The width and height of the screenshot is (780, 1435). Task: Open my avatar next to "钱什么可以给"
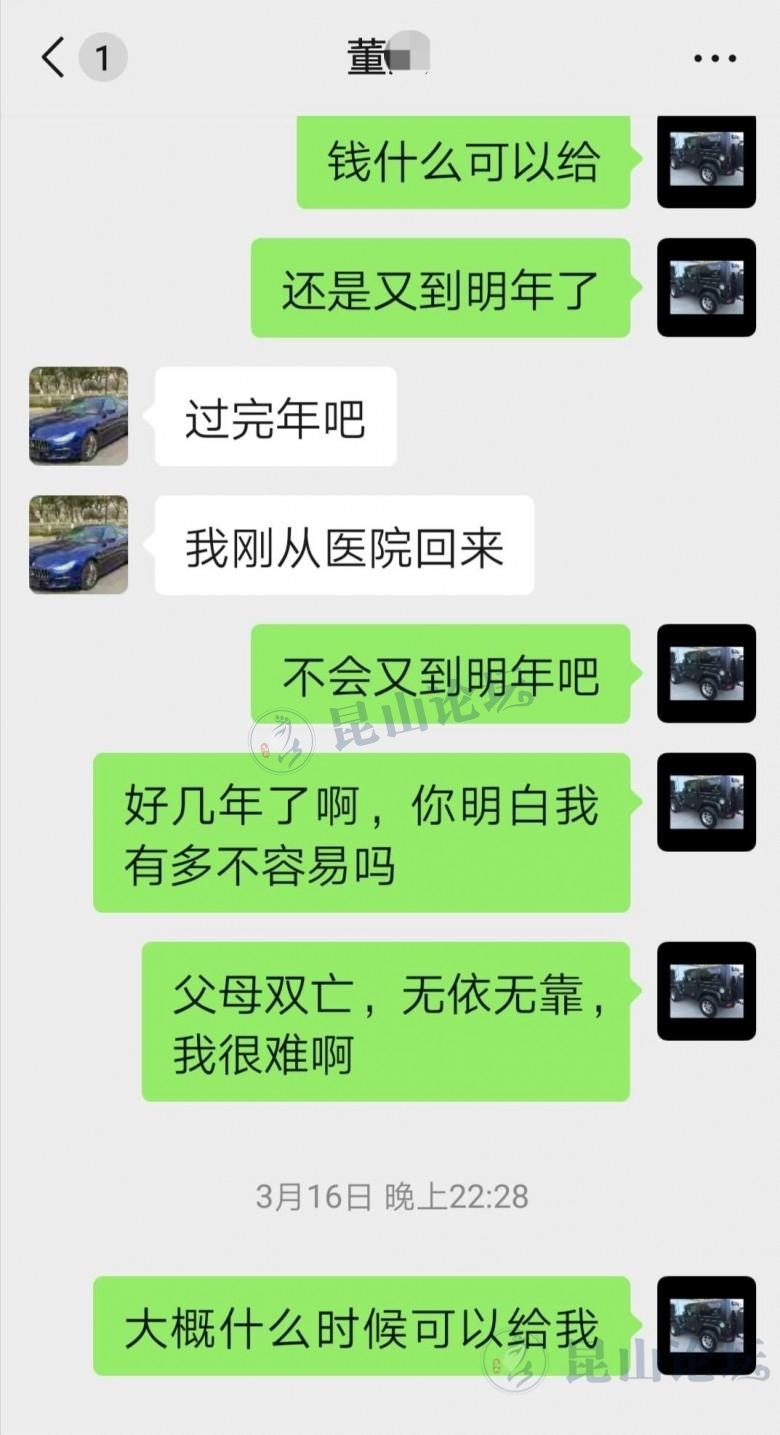pos(706,160)
